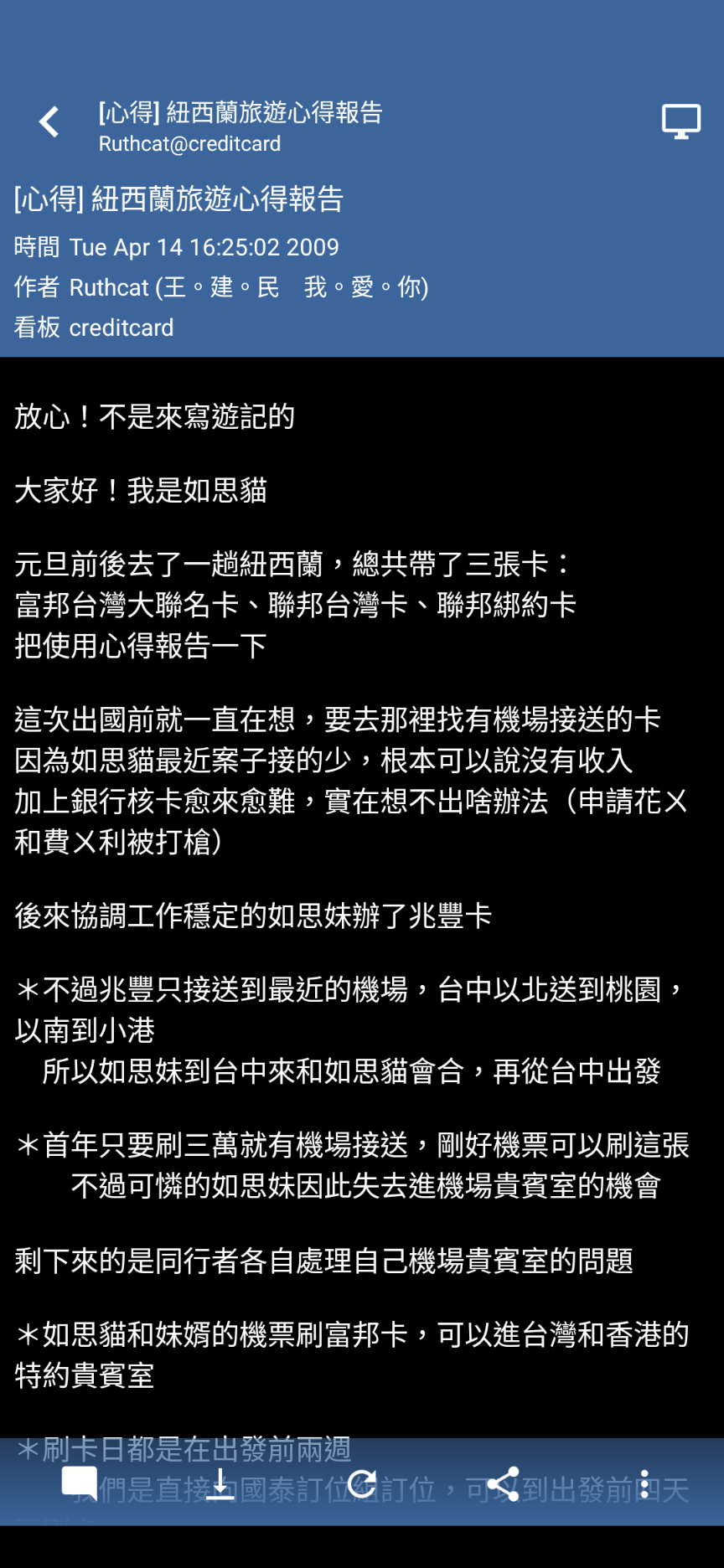724x1568 pixels.
Task: Download this post via the download icon
Action: (220, 1483)
